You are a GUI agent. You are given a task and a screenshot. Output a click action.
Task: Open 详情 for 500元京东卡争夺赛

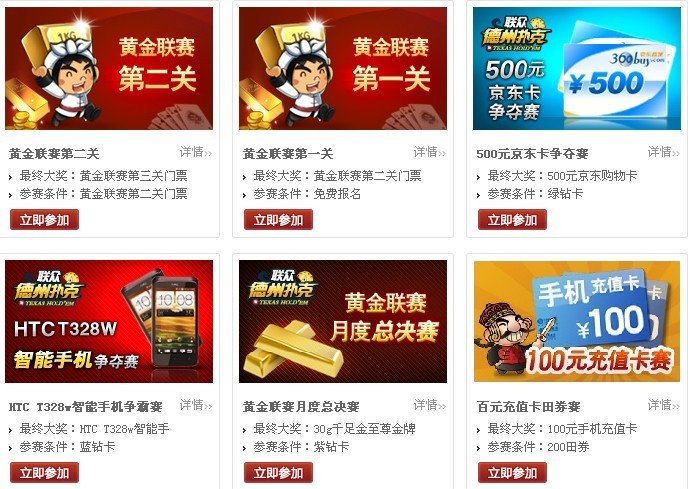coord(662,152)
